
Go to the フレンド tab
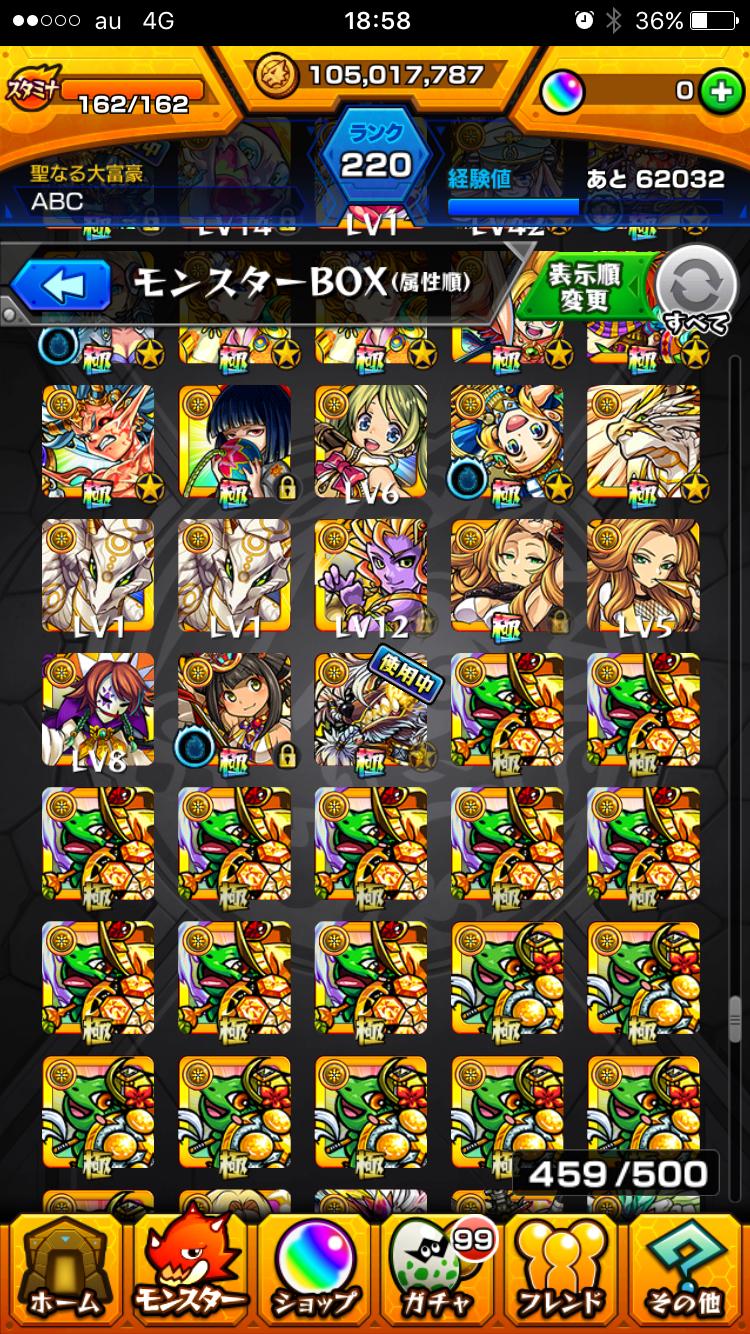tap(561, 1269)
